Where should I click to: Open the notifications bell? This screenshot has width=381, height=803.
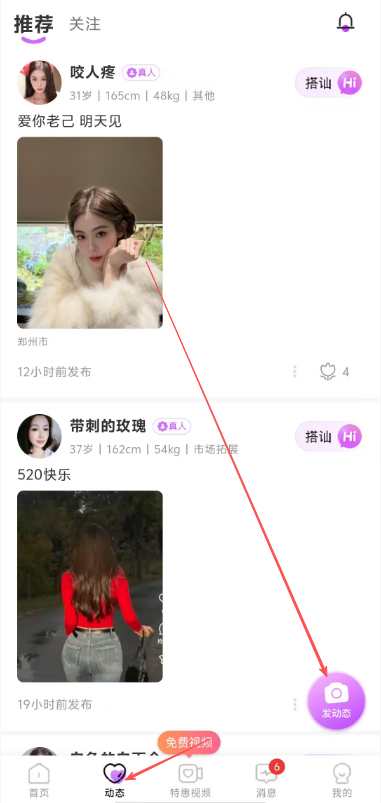pyautogui.click(x=346, y=22)
